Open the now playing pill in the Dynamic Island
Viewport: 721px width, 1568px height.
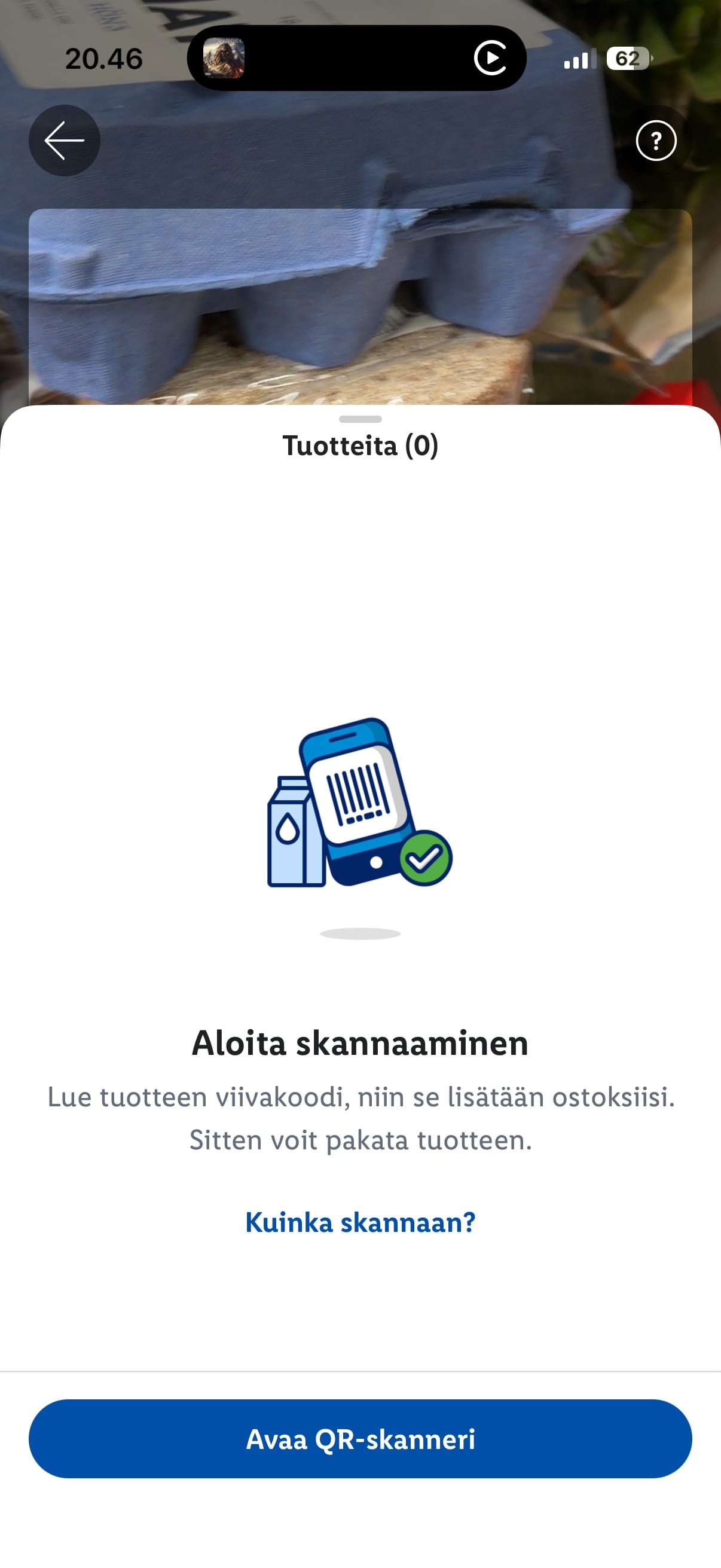pos(356,59)
